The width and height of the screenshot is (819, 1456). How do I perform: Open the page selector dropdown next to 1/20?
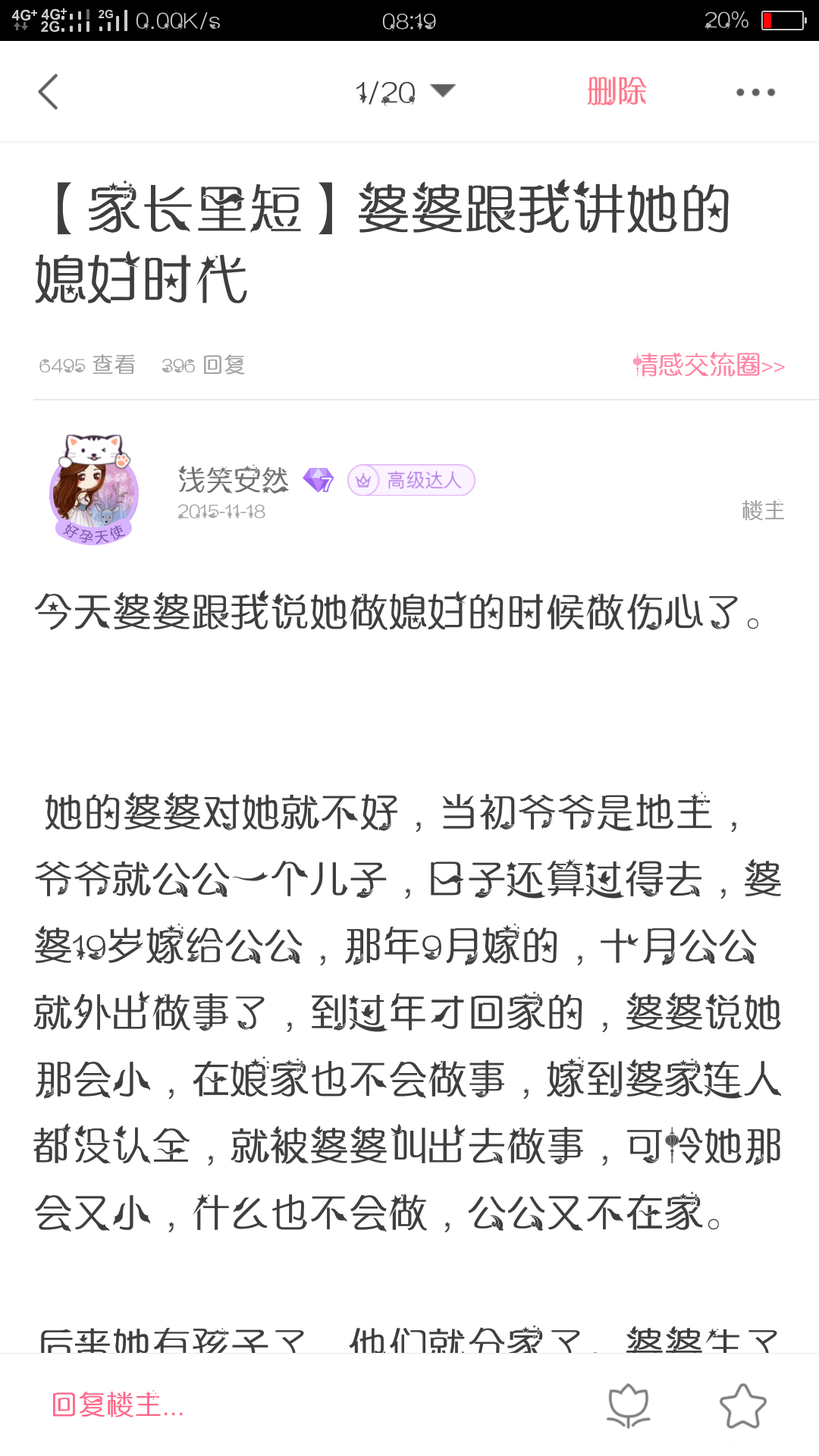click(x=444, y=90)
